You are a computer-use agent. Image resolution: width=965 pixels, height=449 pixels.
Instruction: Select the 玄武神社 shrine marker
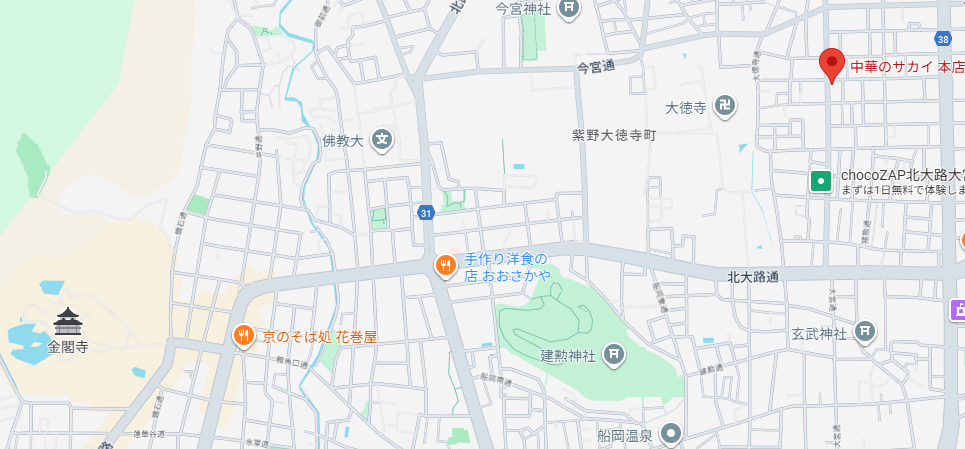tap(866, 331)
